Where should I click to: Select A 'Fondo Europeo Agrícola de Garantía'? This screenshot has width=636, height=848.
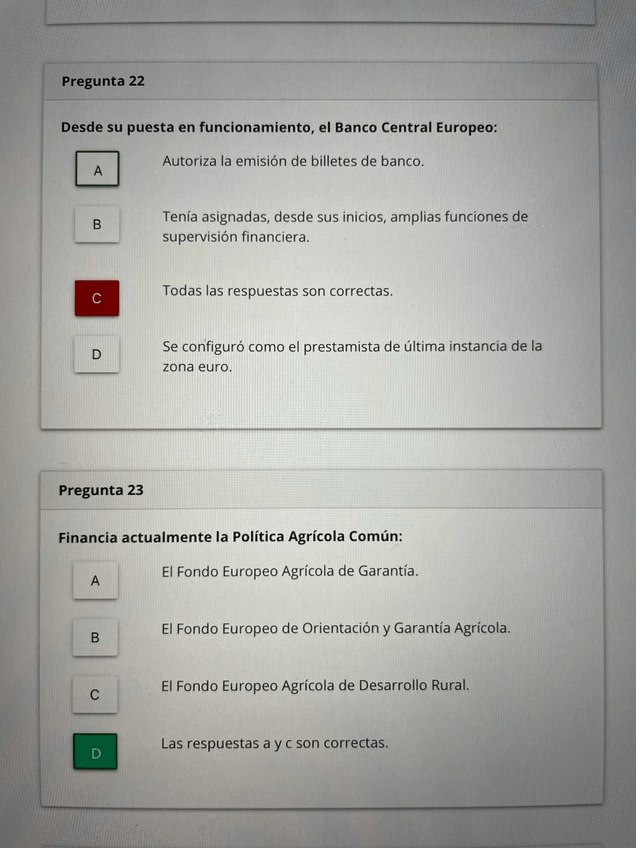pos(95,580)
